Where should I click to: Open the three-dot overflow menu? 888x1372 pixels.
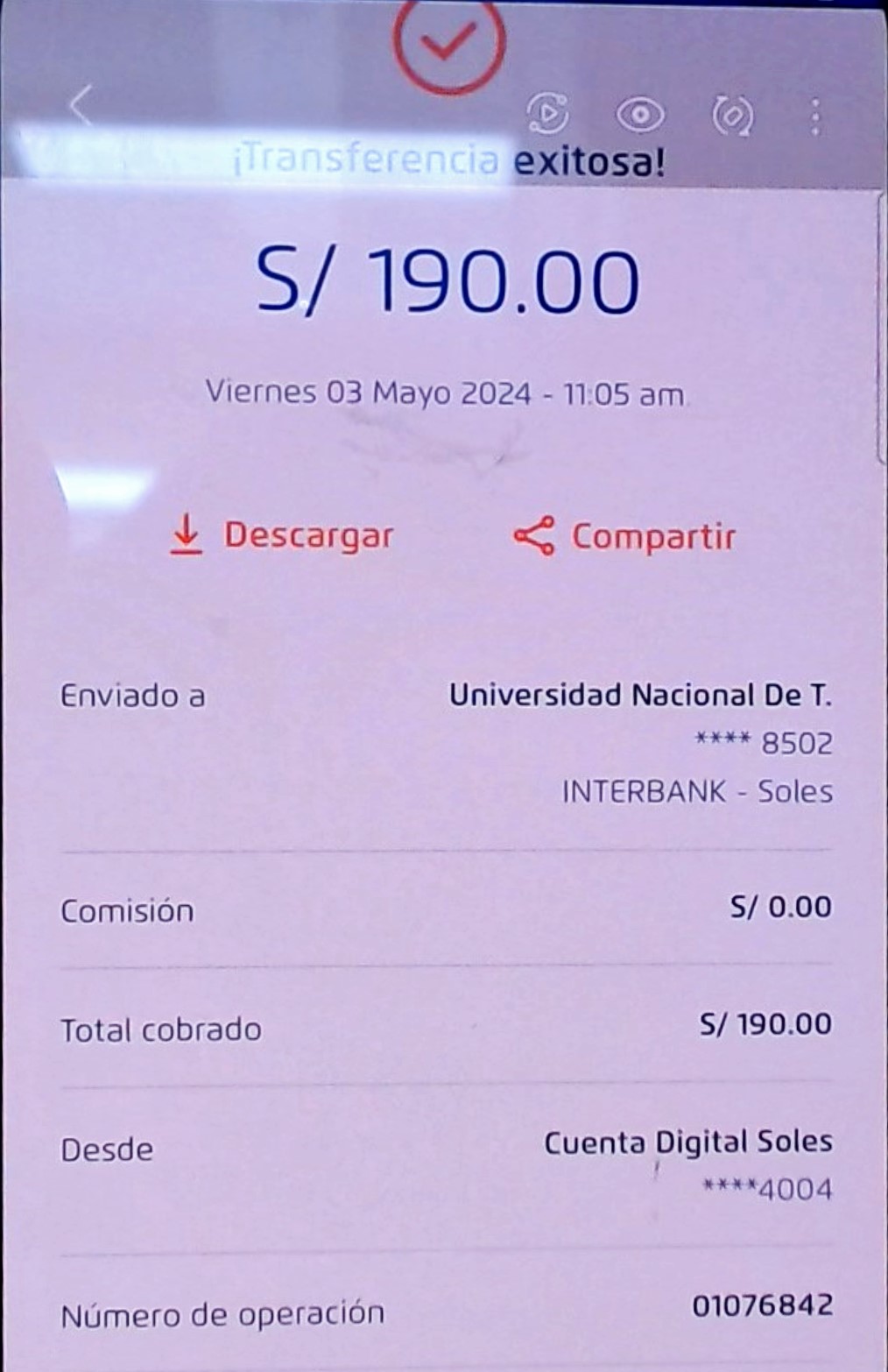click(815, 116)
